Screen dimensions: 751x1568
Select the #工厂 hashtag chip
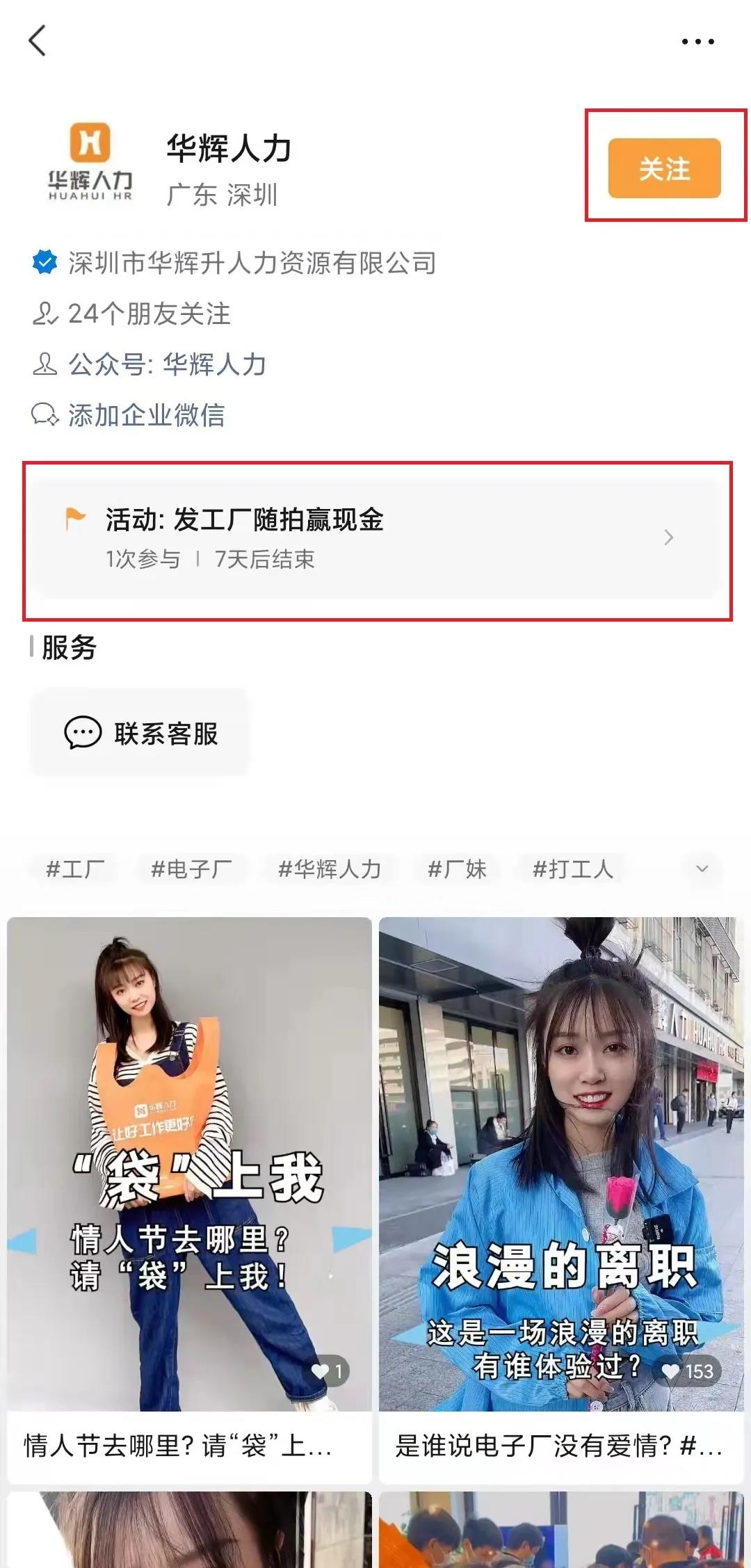tap(74, 869)
